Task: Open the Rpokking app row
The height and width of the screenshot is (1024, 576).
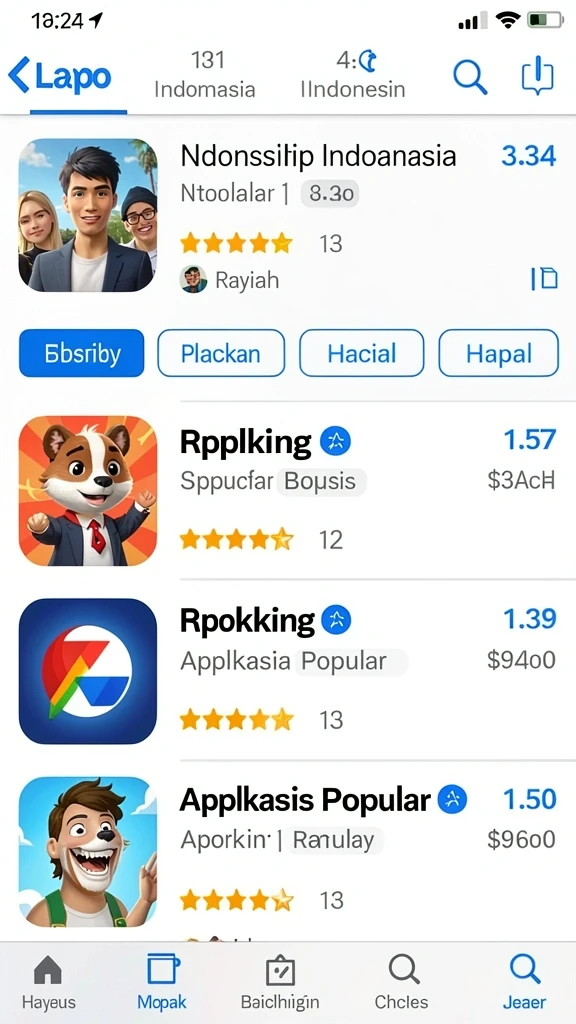Action: click(x=288, y=671)
